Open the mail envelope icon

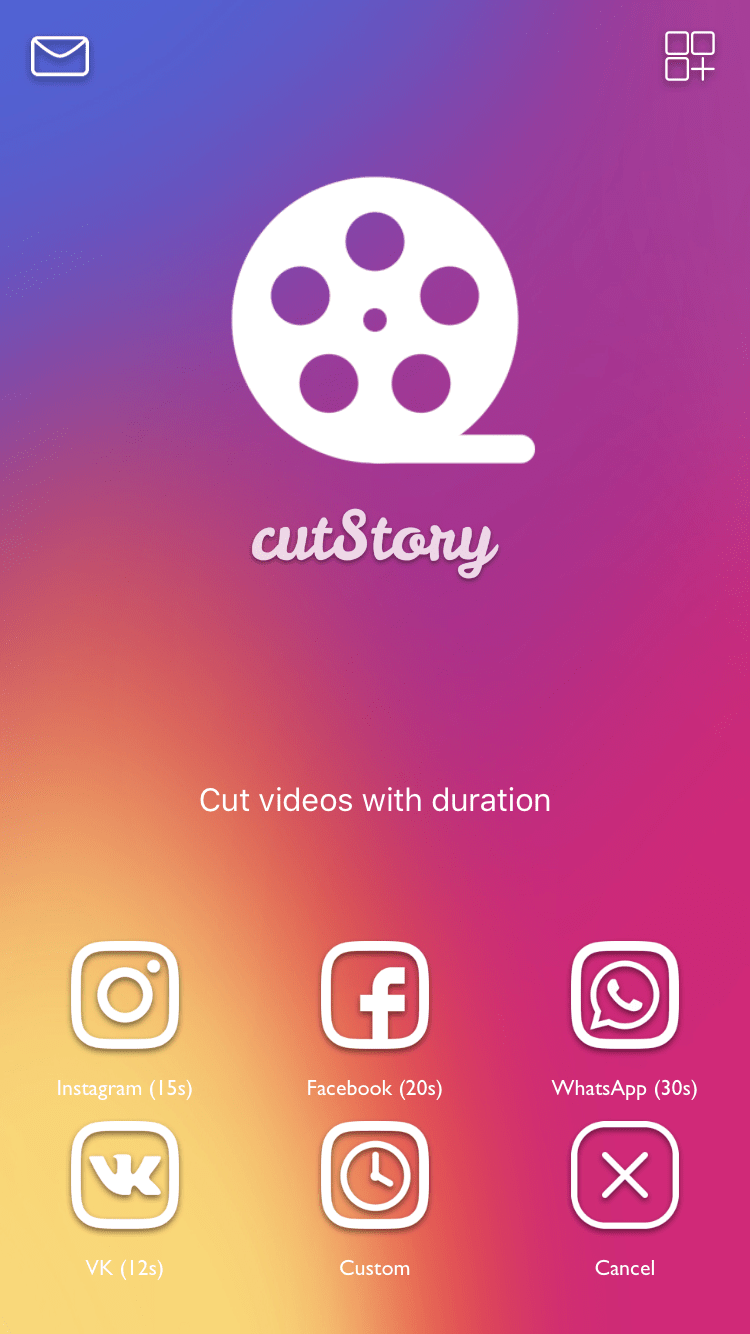[60, 56]
